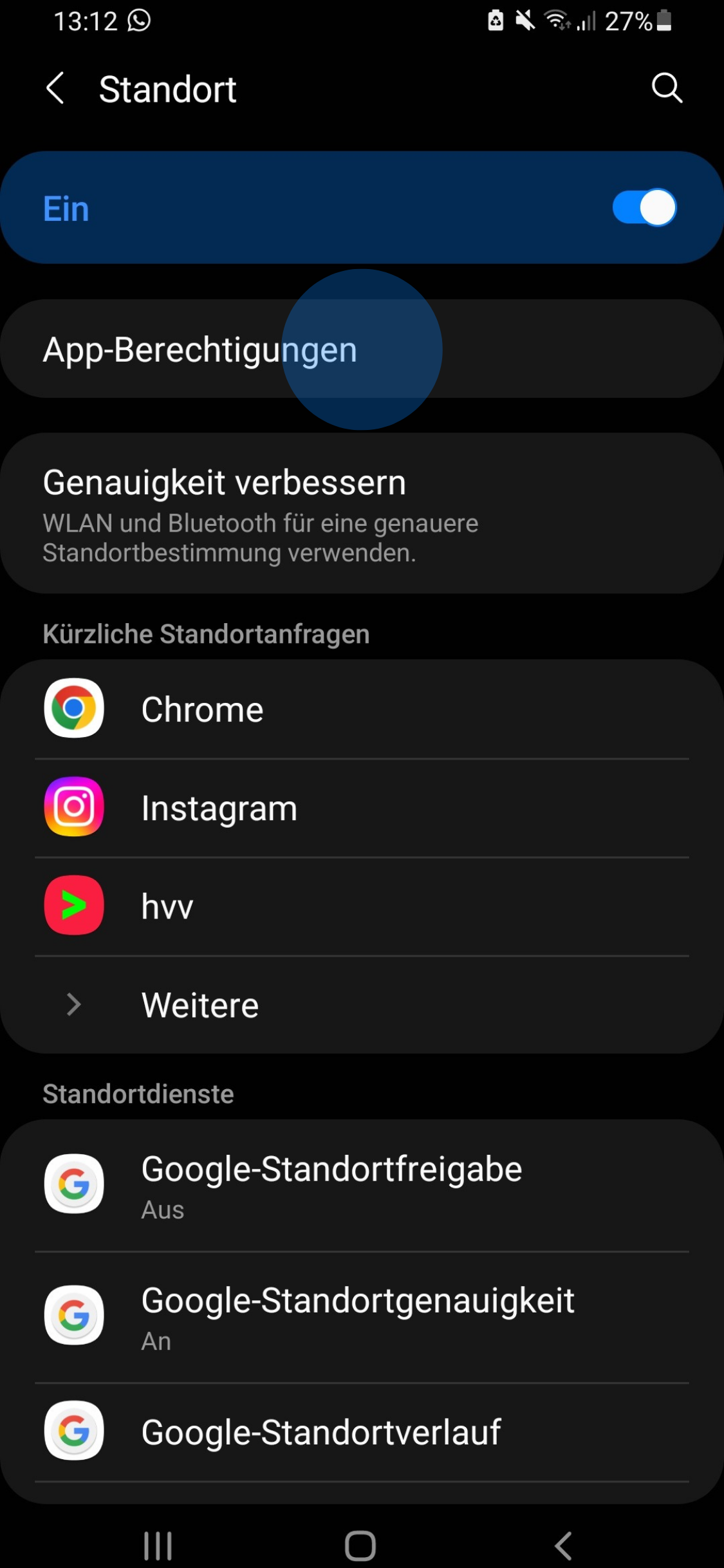Open the hvv location entry

click(x=360, y=906)
